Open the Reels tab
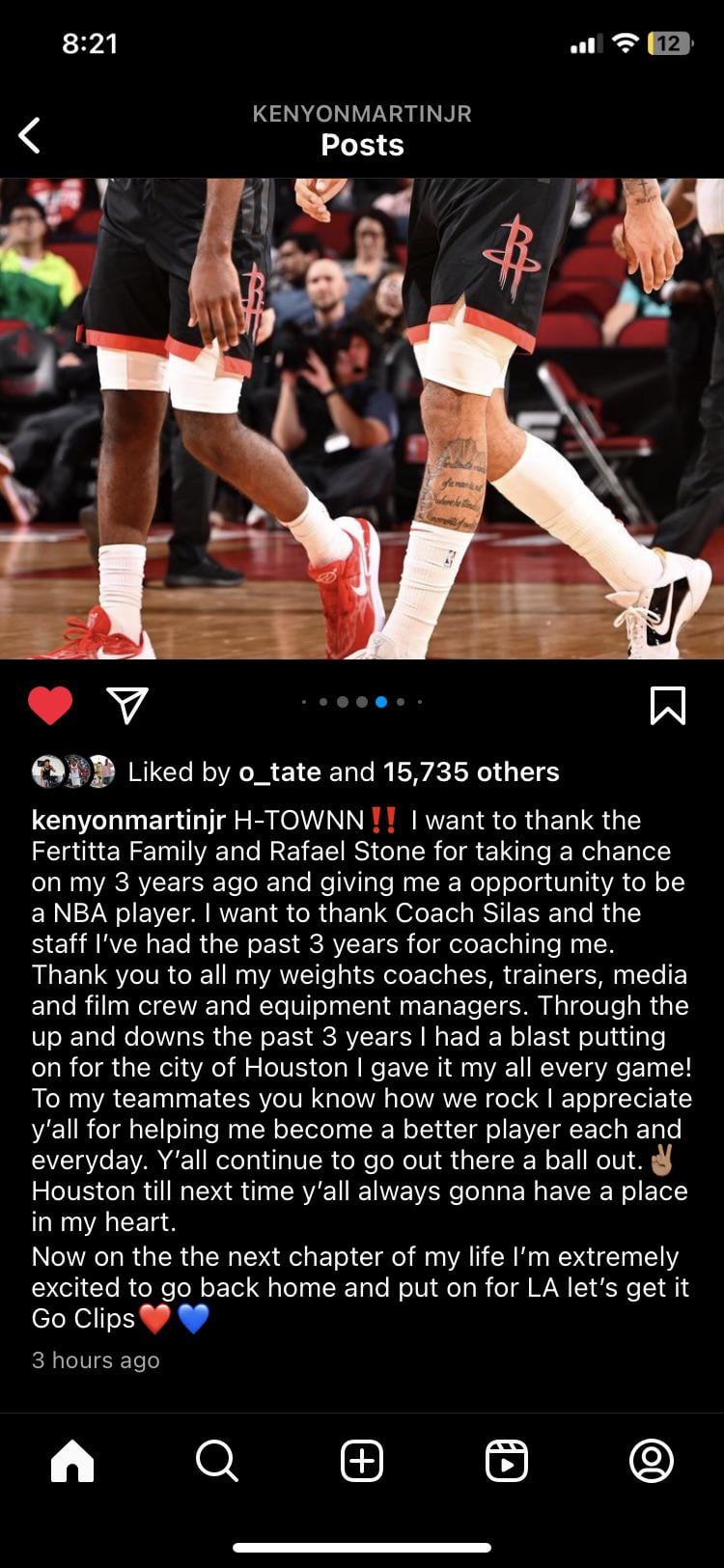724x1568 pixels. tap(507, 1460)
